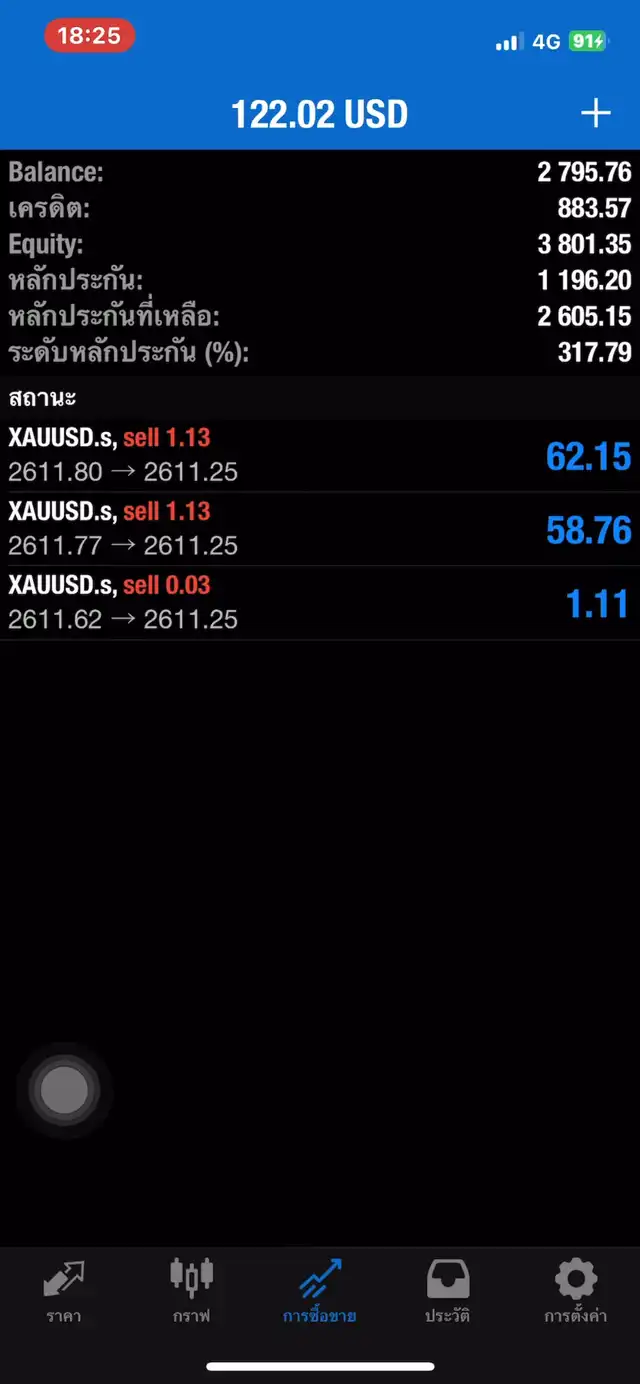Tap the plus icon to add new order
Screen dimensions: 640x1384
(x=596, y=113)
